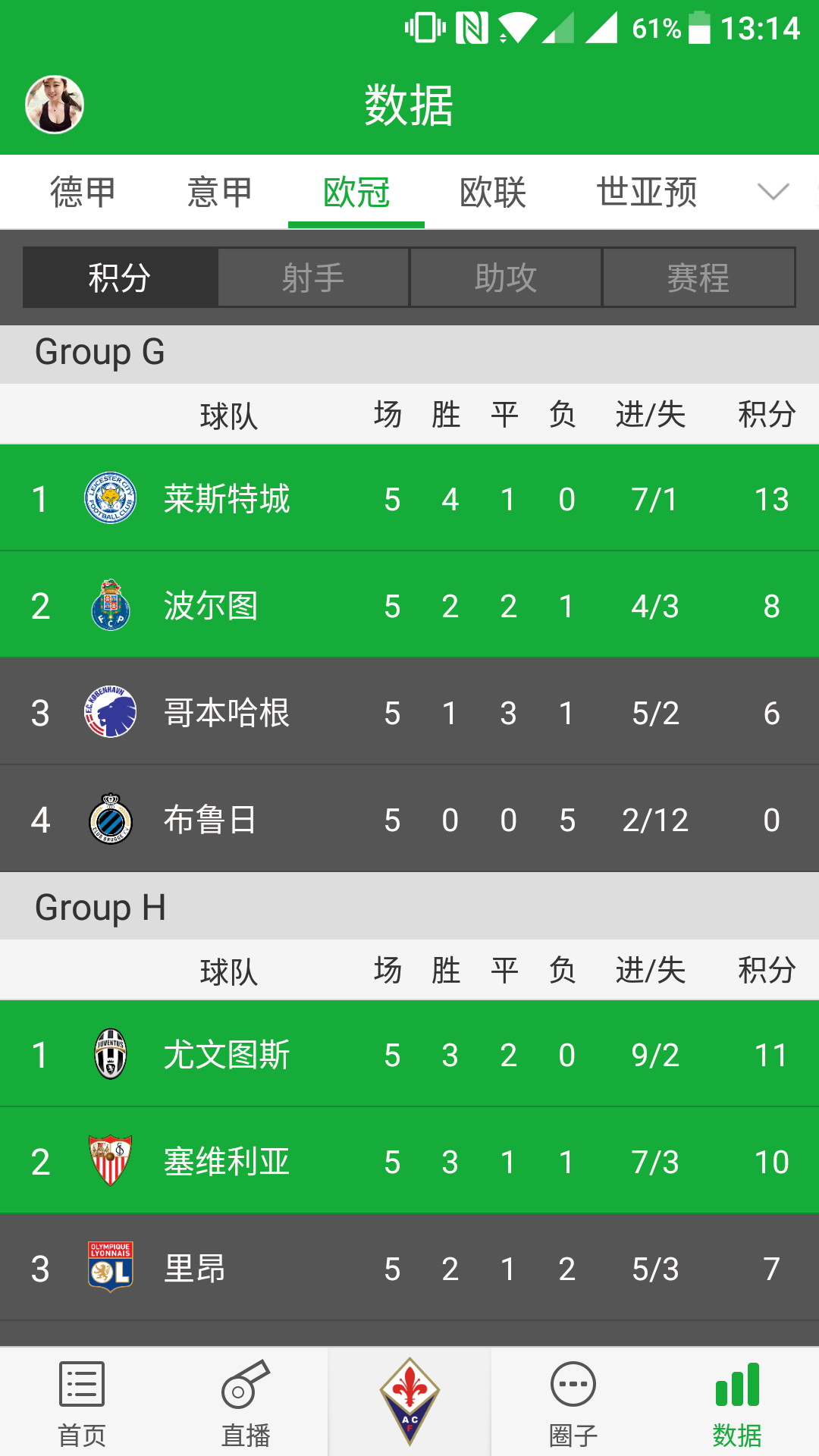Select the 积分 standings segment
Screen dimensions: 819x1456
(x=120, y=278)
